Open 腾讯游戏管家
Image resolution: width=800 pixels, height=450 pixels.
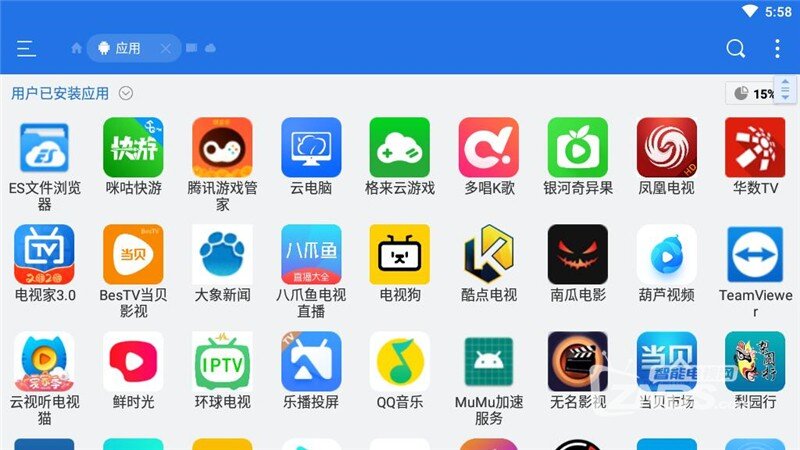pyautogui.click(x=222, y=148)
